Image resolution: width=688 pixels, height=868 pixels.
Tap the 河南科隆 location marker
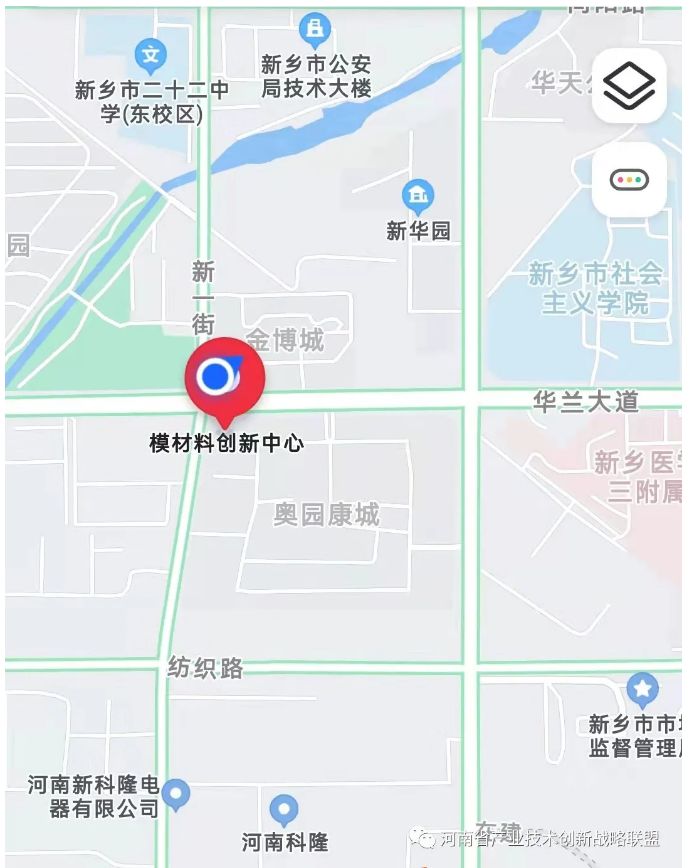tap(284, 809)
